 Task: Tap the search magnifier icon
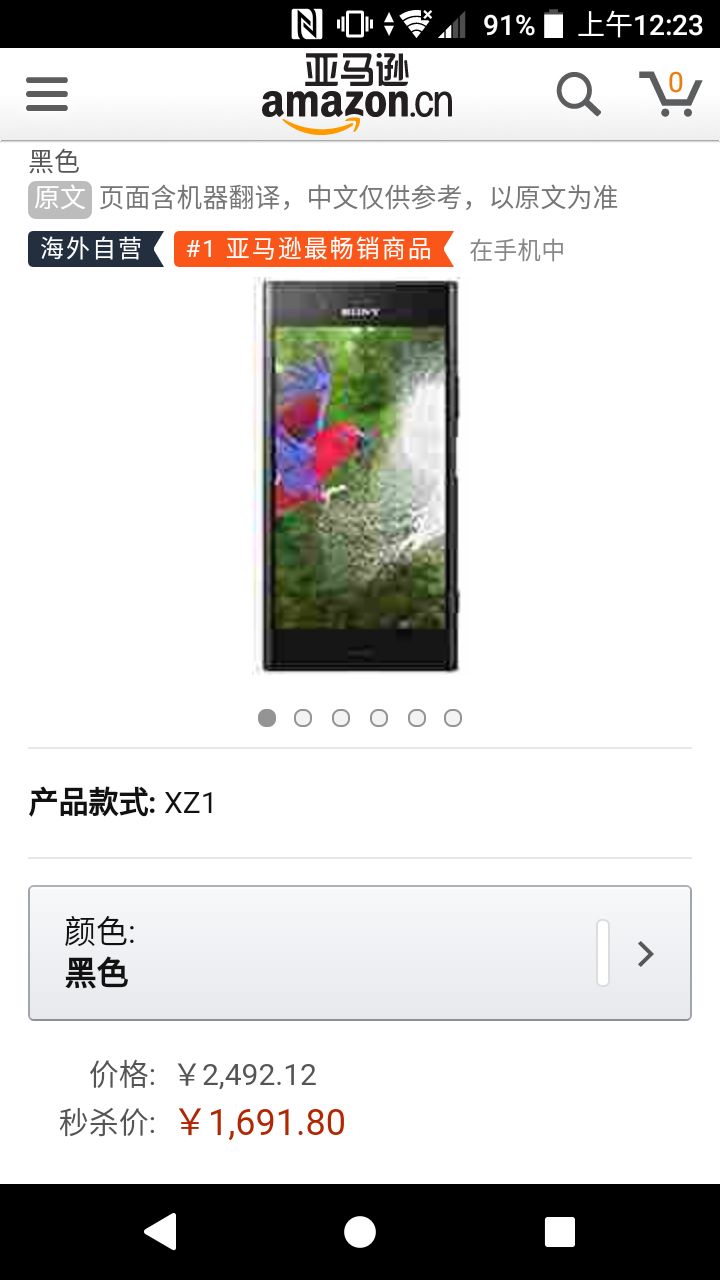coord(576,93)
